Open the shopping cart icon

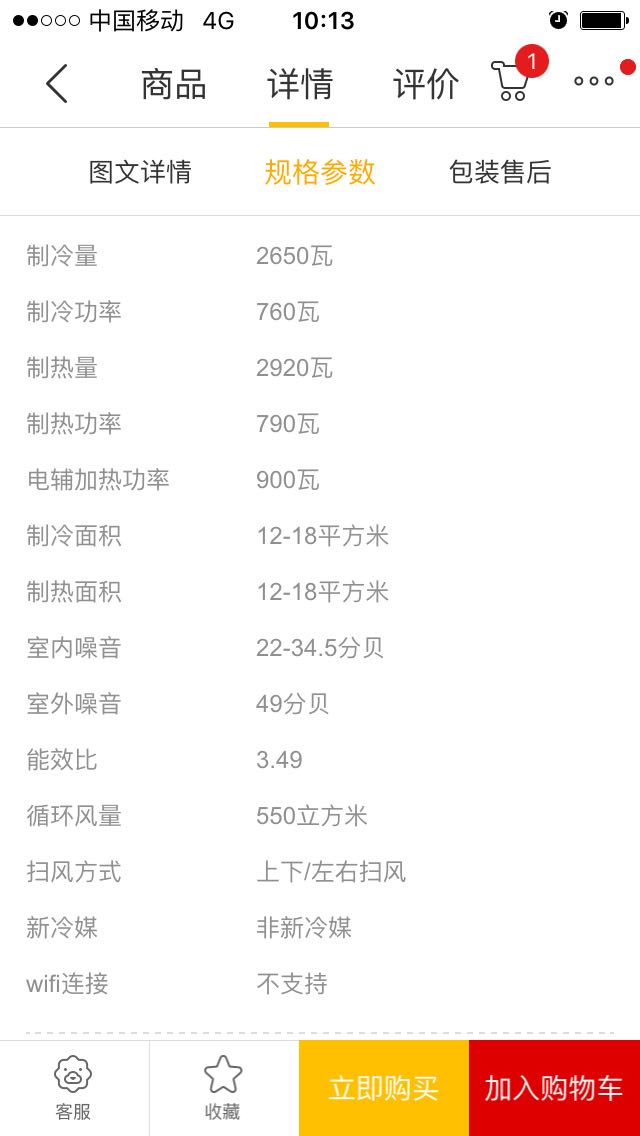coord(513,78)
